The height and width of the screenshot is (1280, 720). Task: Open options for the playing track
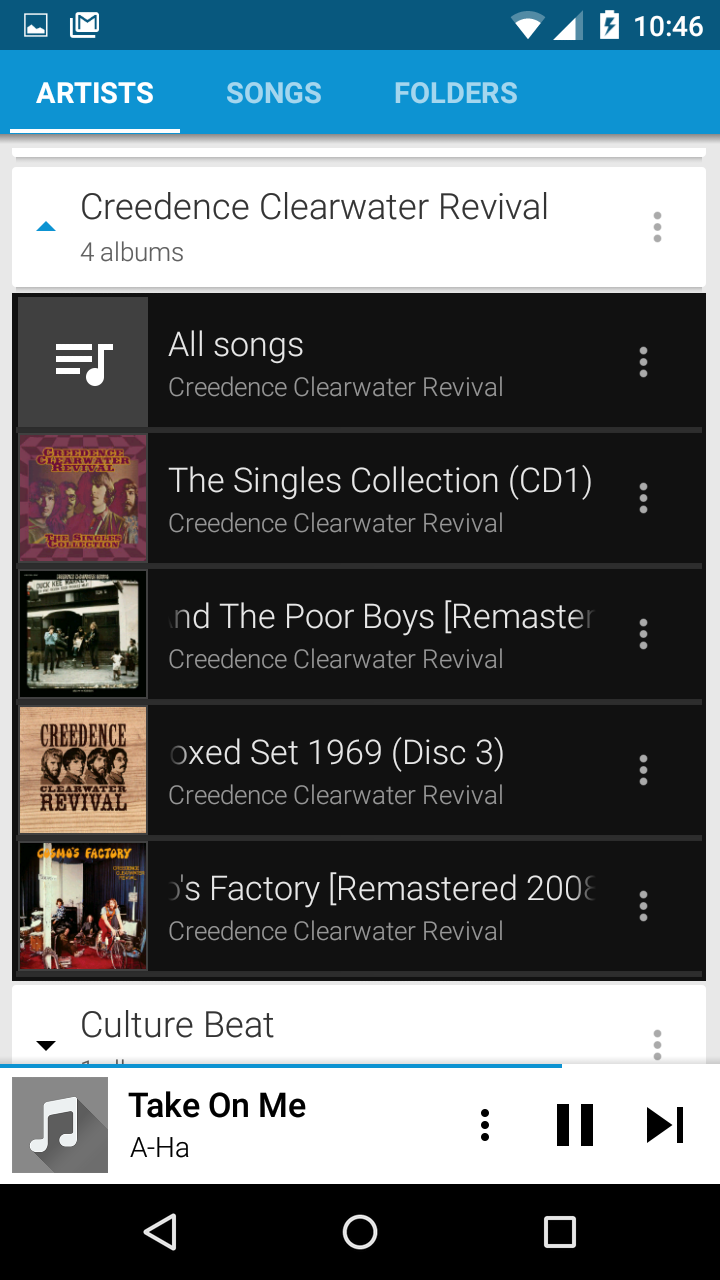(x=485, y=1125)
